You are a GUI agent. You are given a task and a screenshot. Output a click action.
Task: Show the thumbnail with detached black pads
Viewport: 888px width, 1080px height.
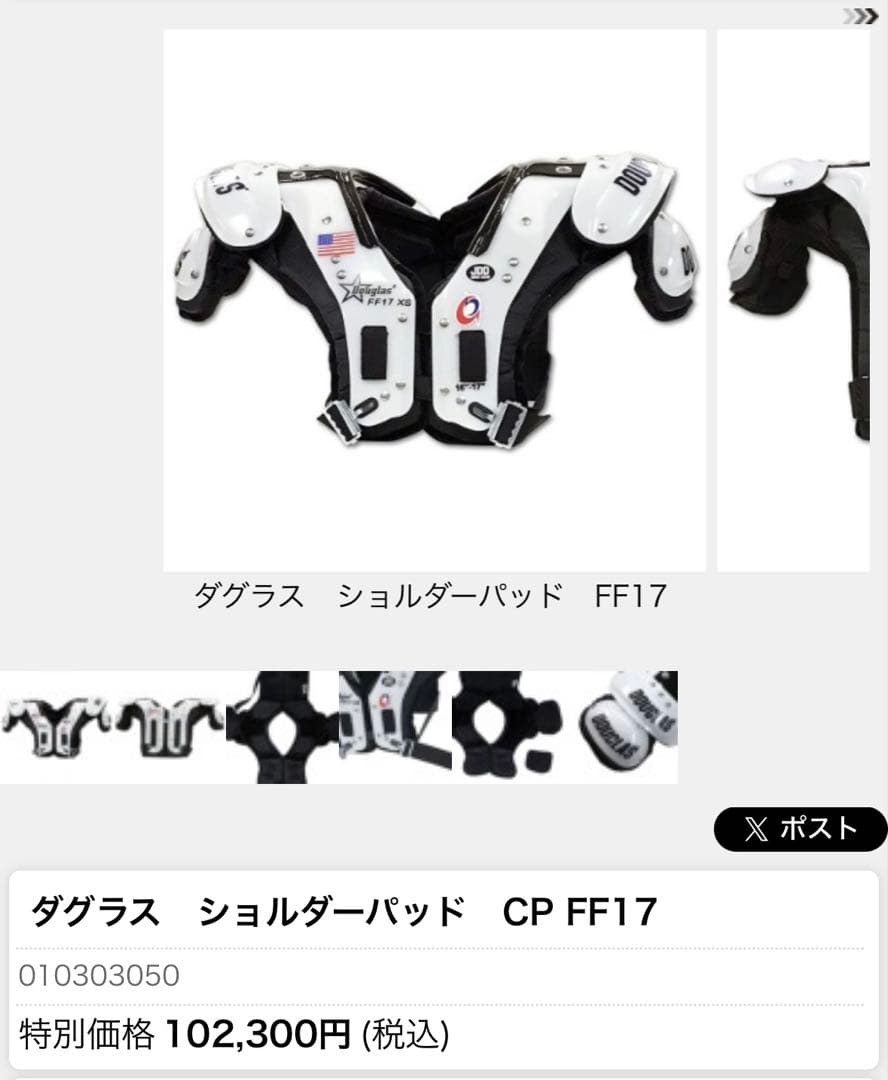pyautogui.click(x=508, y=727)
